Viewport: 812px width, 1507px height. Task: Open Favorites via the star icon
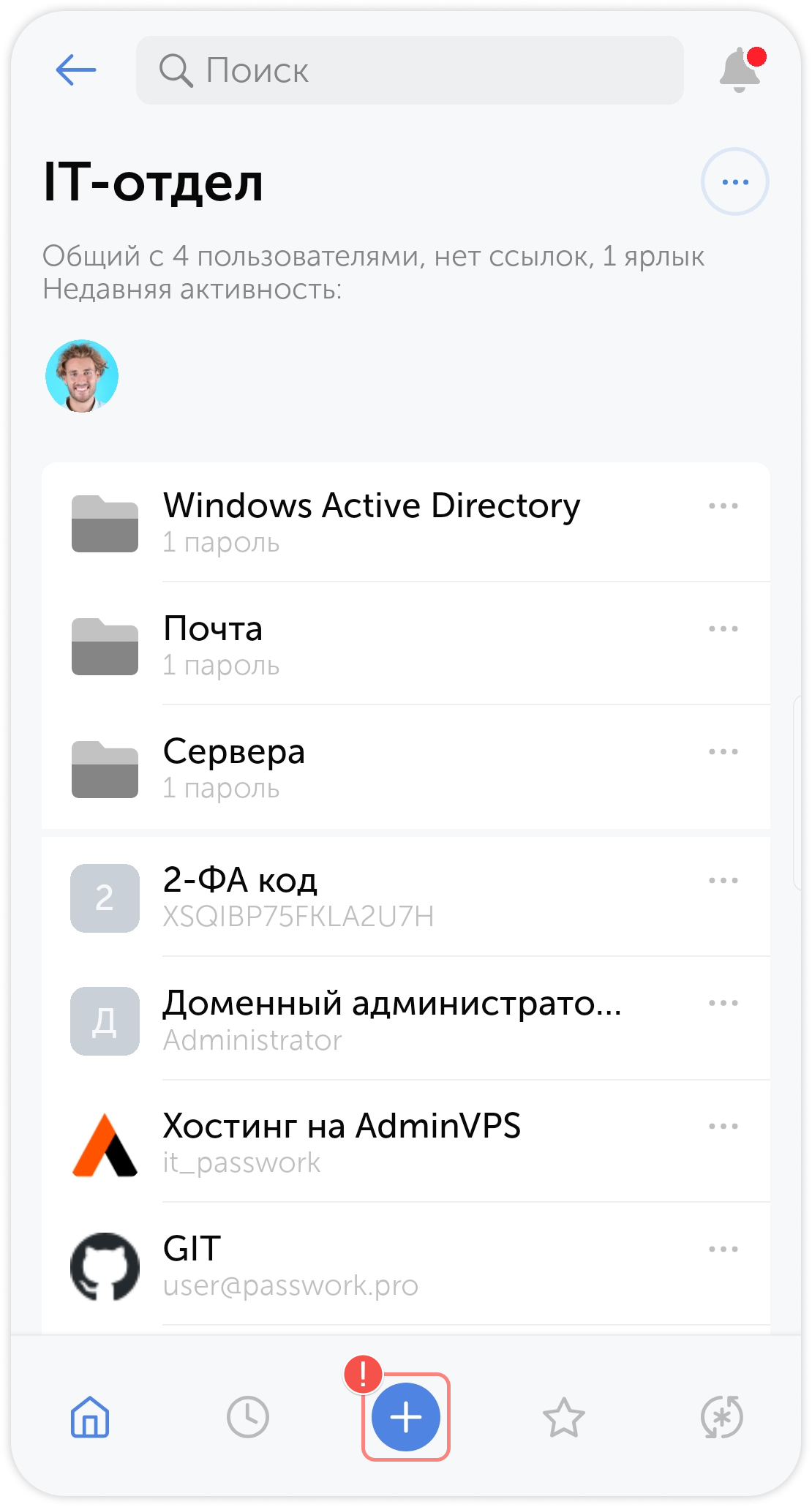coord(565,1417)
